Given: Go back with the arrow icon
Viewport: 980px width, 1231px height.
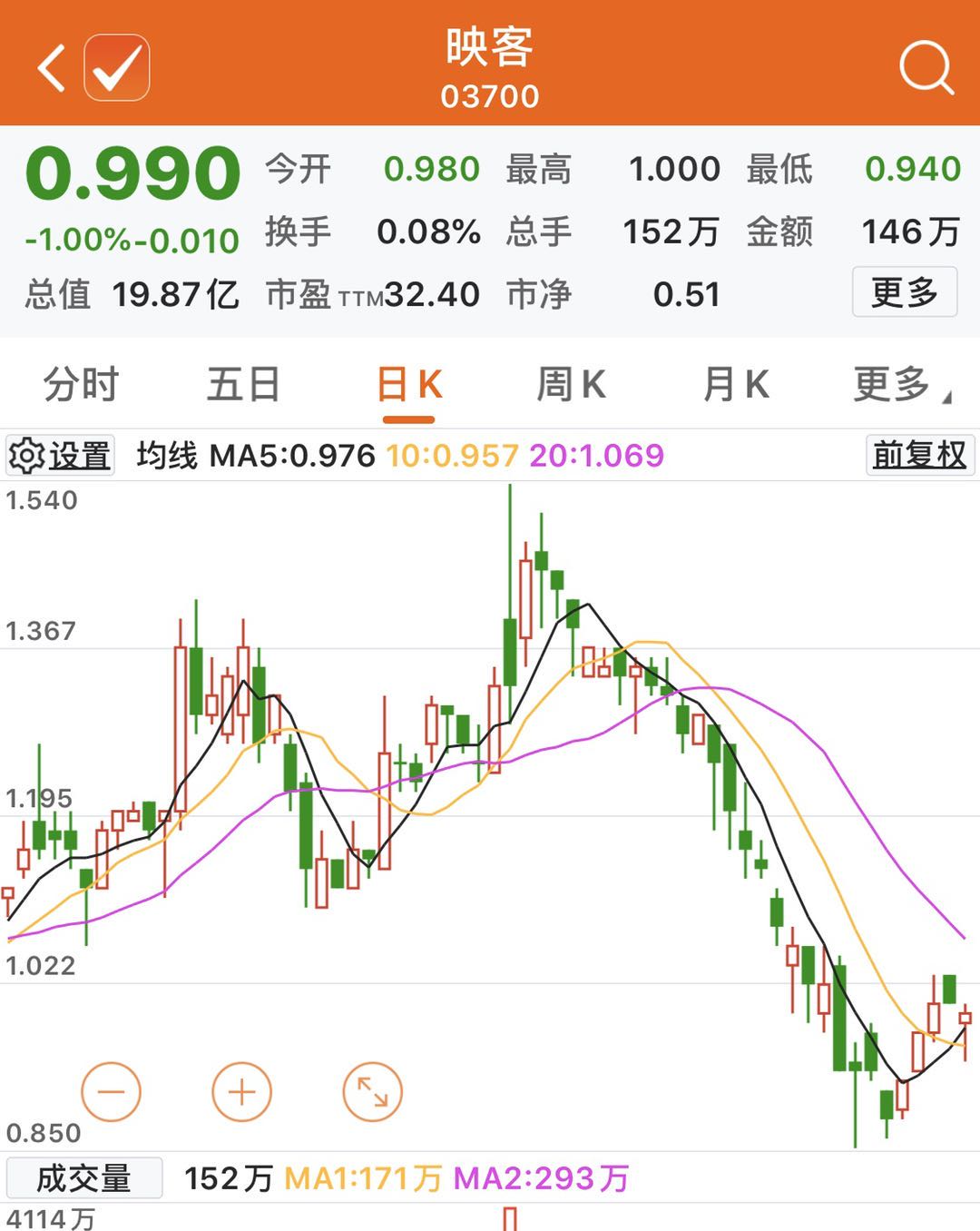Looking at the screenshot, I should point(52,67).
